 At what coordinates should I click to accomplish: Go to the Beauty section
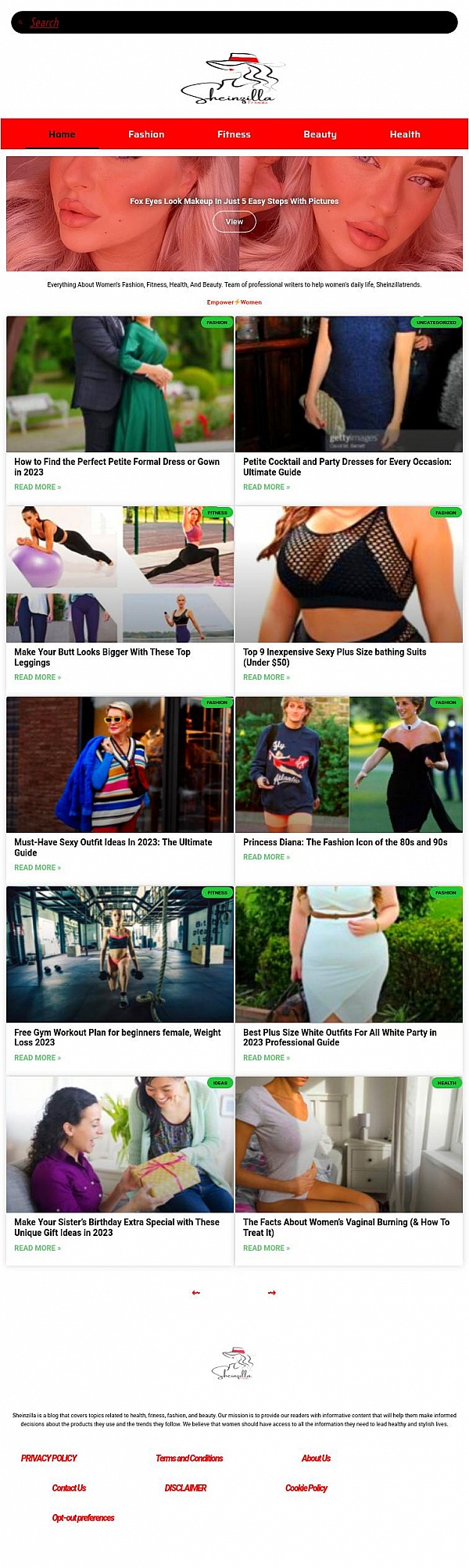[x=320, y=134]
